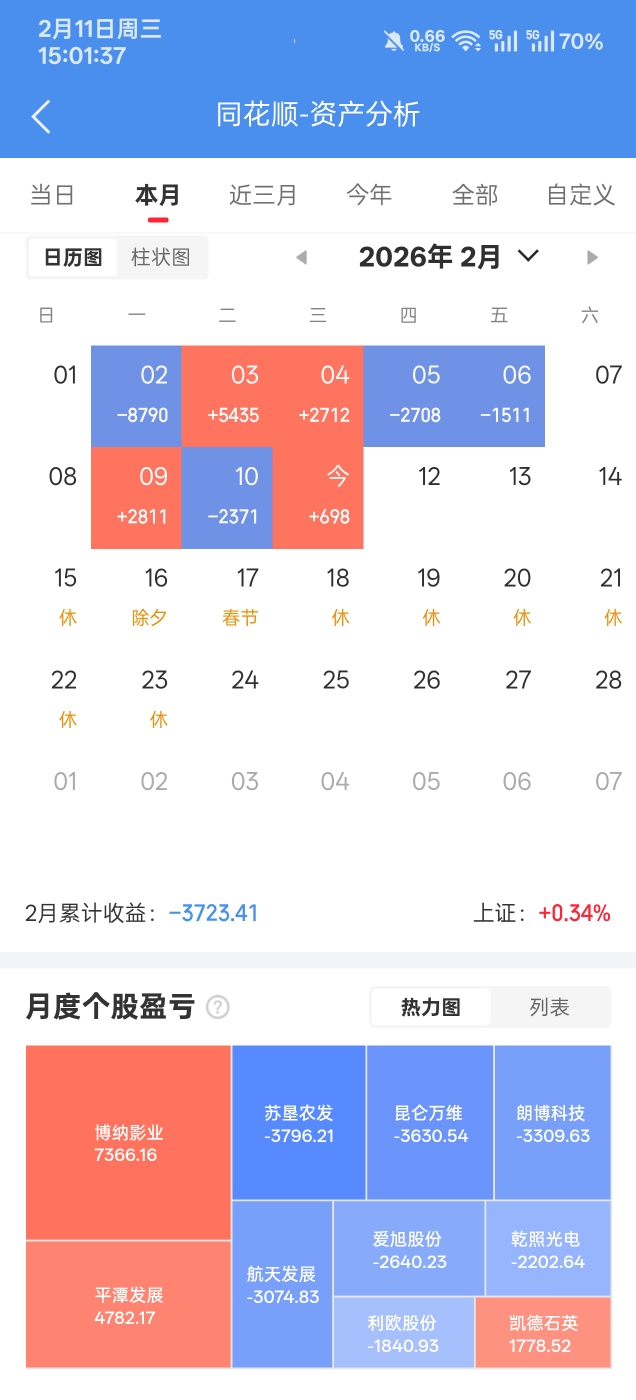Switch to the 当日 tab
The image size is (636, 1400).
point(52,195)
